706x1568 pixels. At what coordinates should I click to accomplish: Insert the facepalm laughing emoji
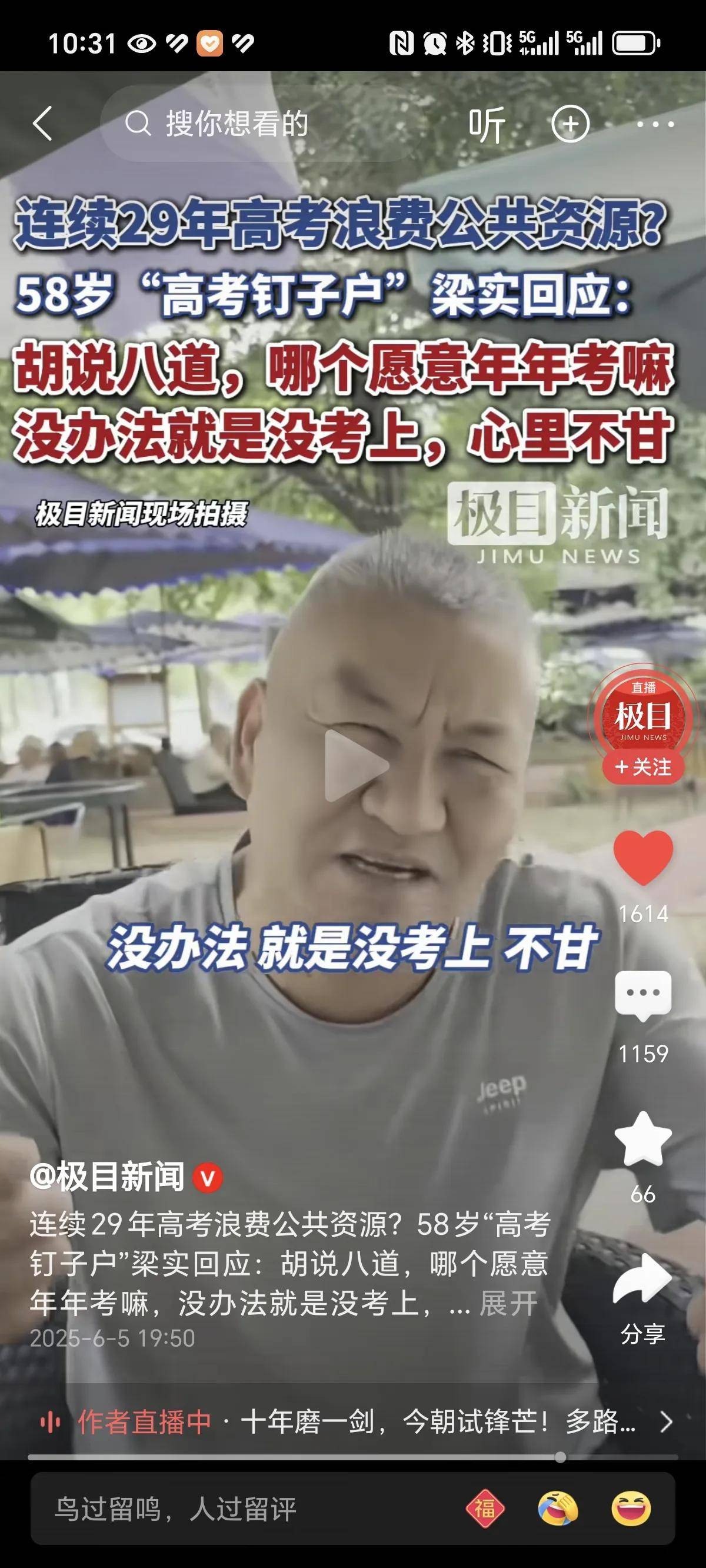[558, 1509]
